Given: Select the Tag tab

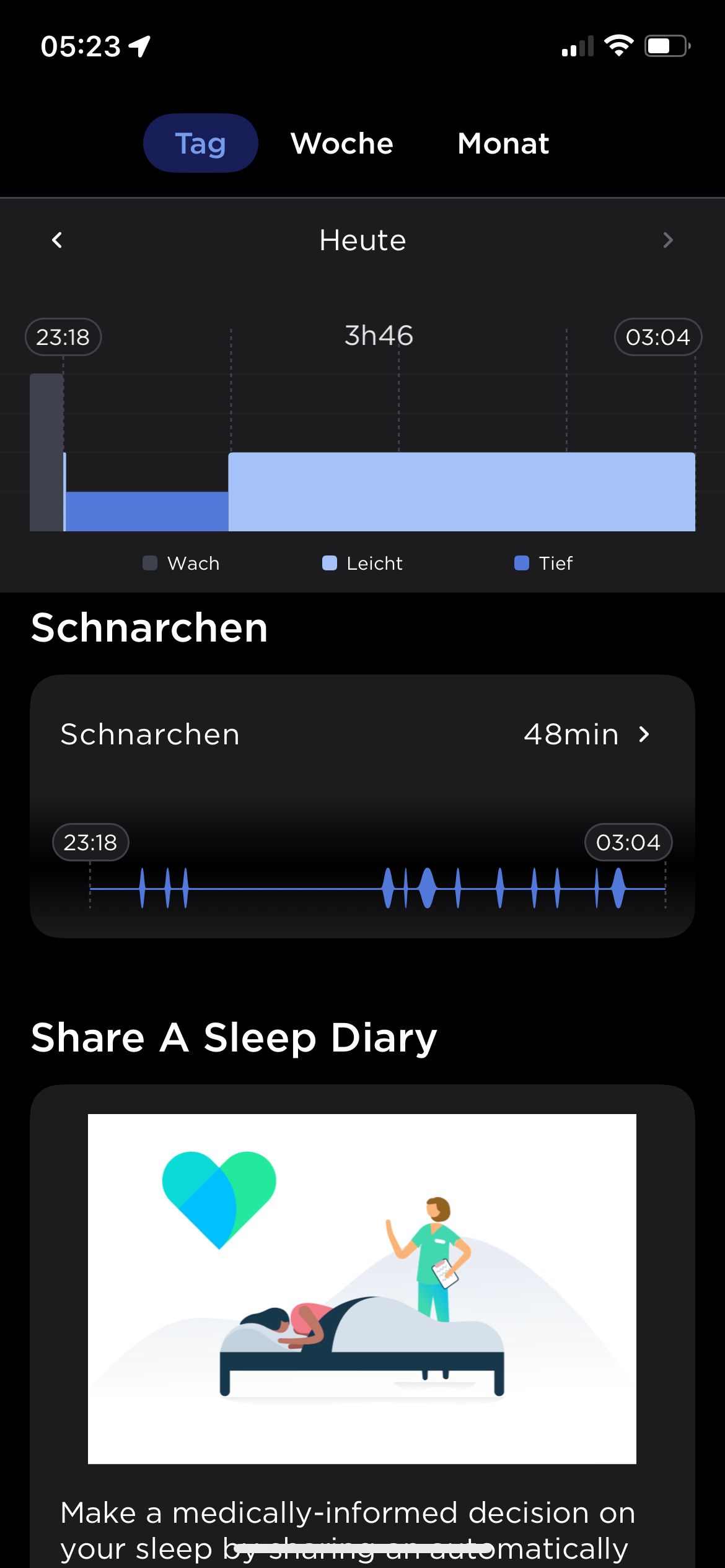Looking at the screenshot, I should pyautogui.click(x=200, y=144).
